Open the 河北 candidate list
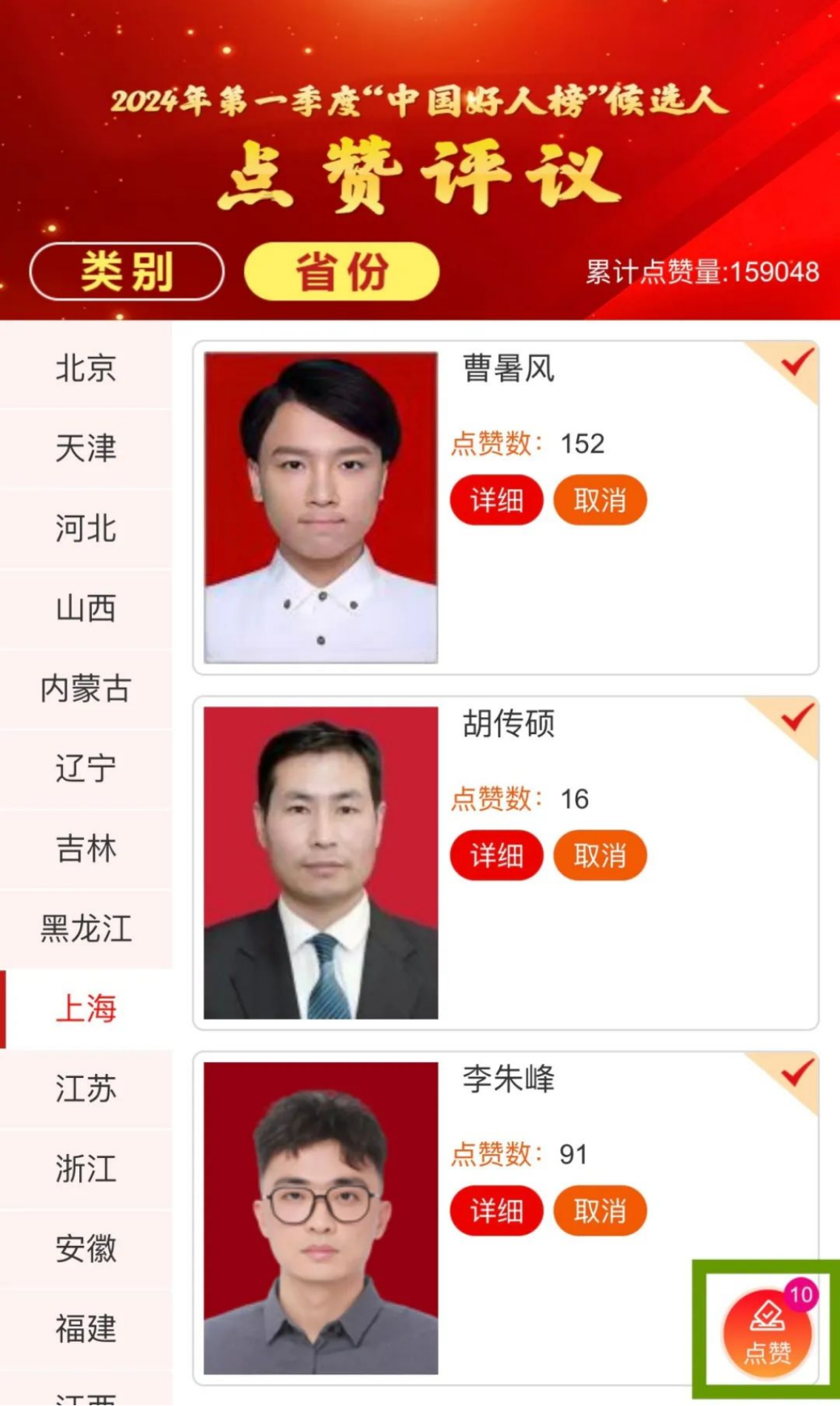Screen dimensions: 840x1406 (x=86, y=528)
